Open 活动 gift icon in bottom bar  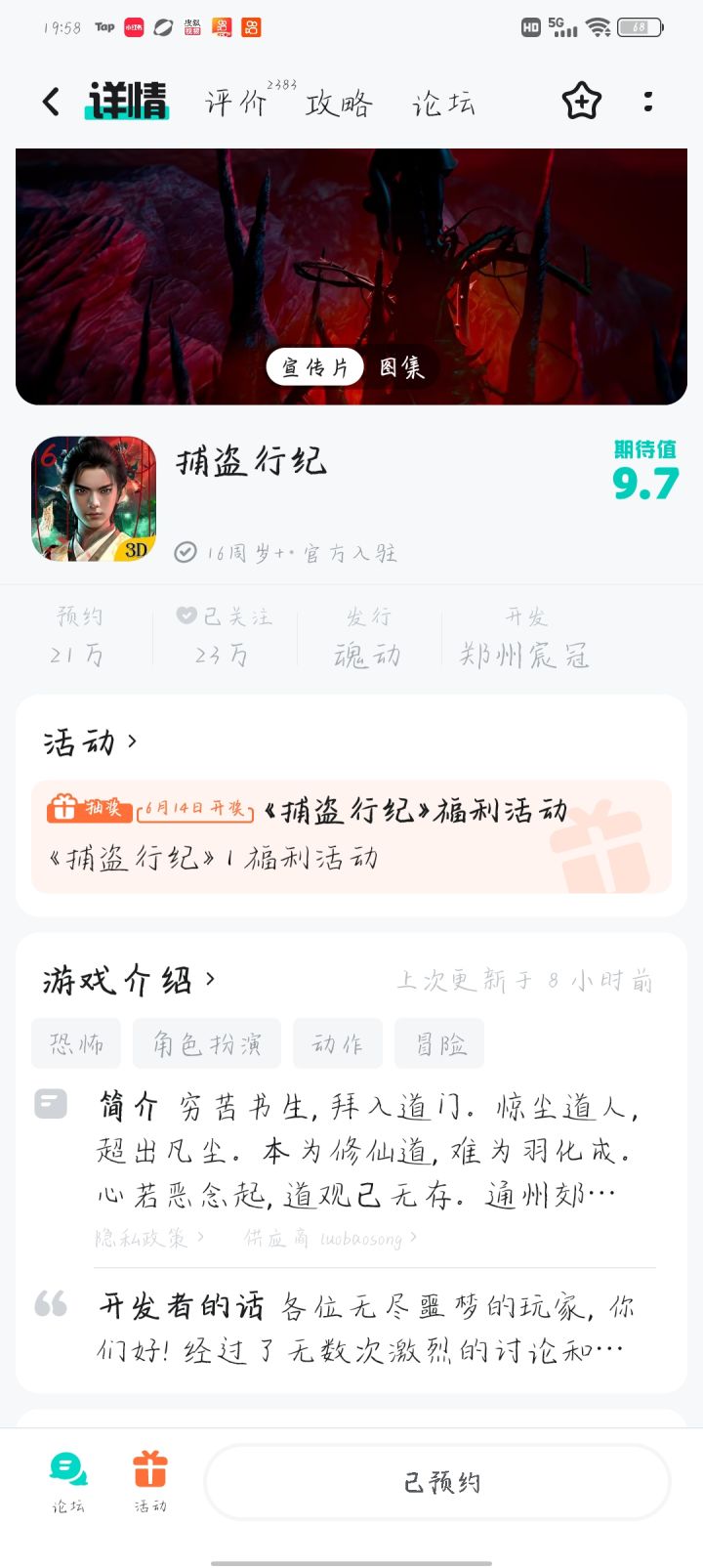tap(150, 1481)
